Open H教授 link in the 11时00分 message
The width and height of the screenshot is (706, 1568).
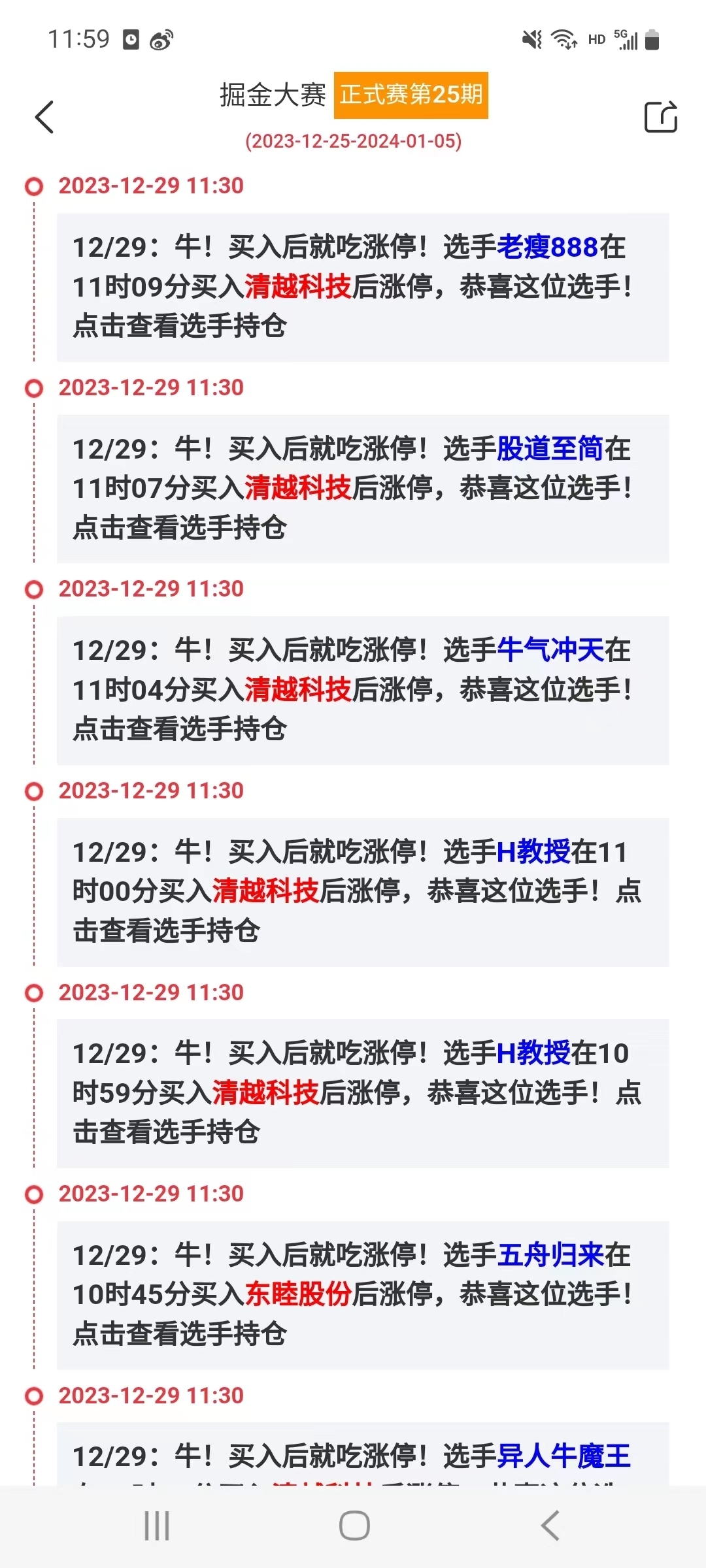point(533,852)
